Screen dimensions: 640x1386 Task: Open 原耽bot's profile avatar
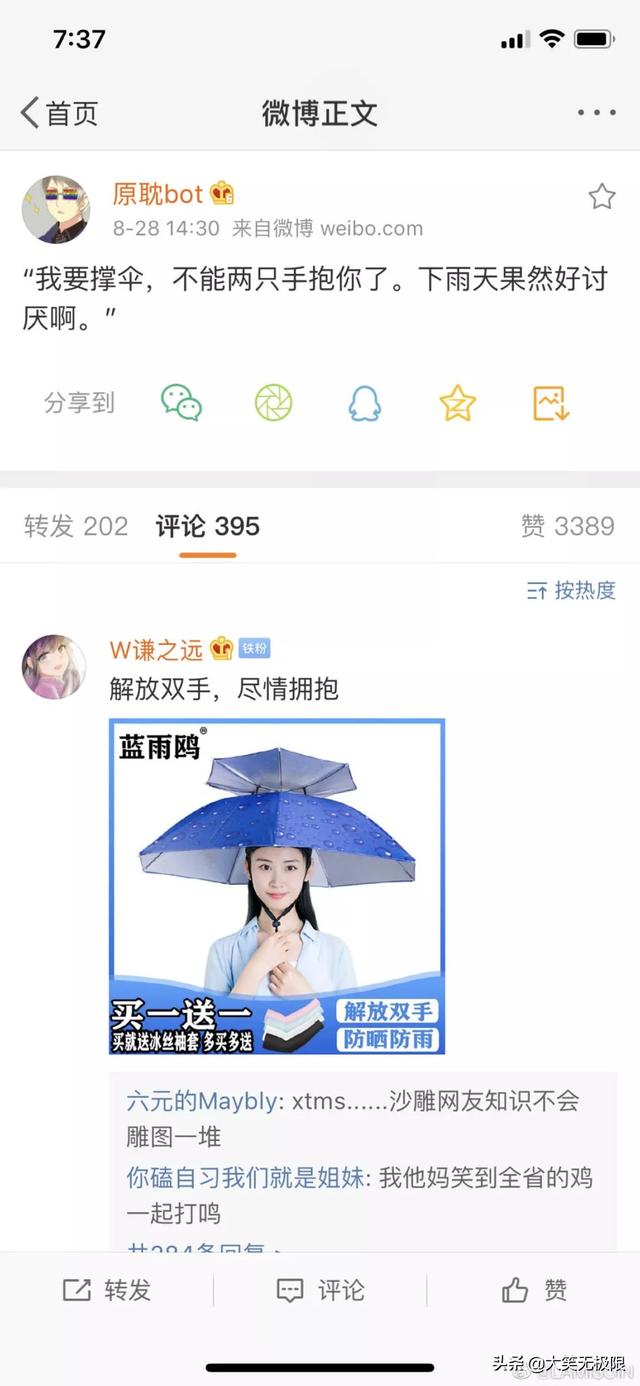[x=56, y=209]
